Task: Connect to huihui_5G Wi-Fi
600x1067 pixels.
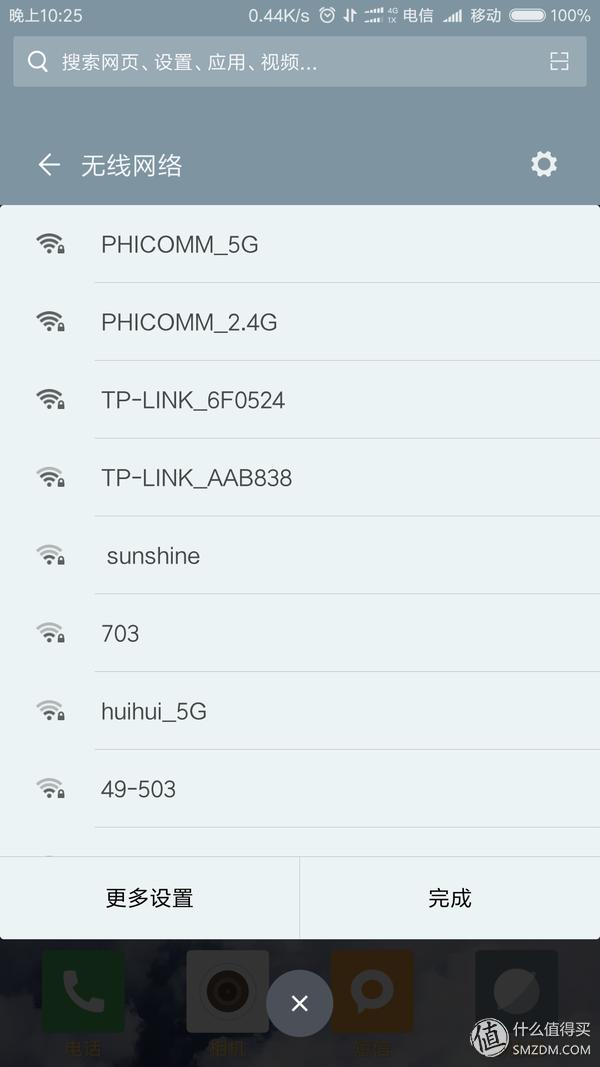Action: [300, 711]
